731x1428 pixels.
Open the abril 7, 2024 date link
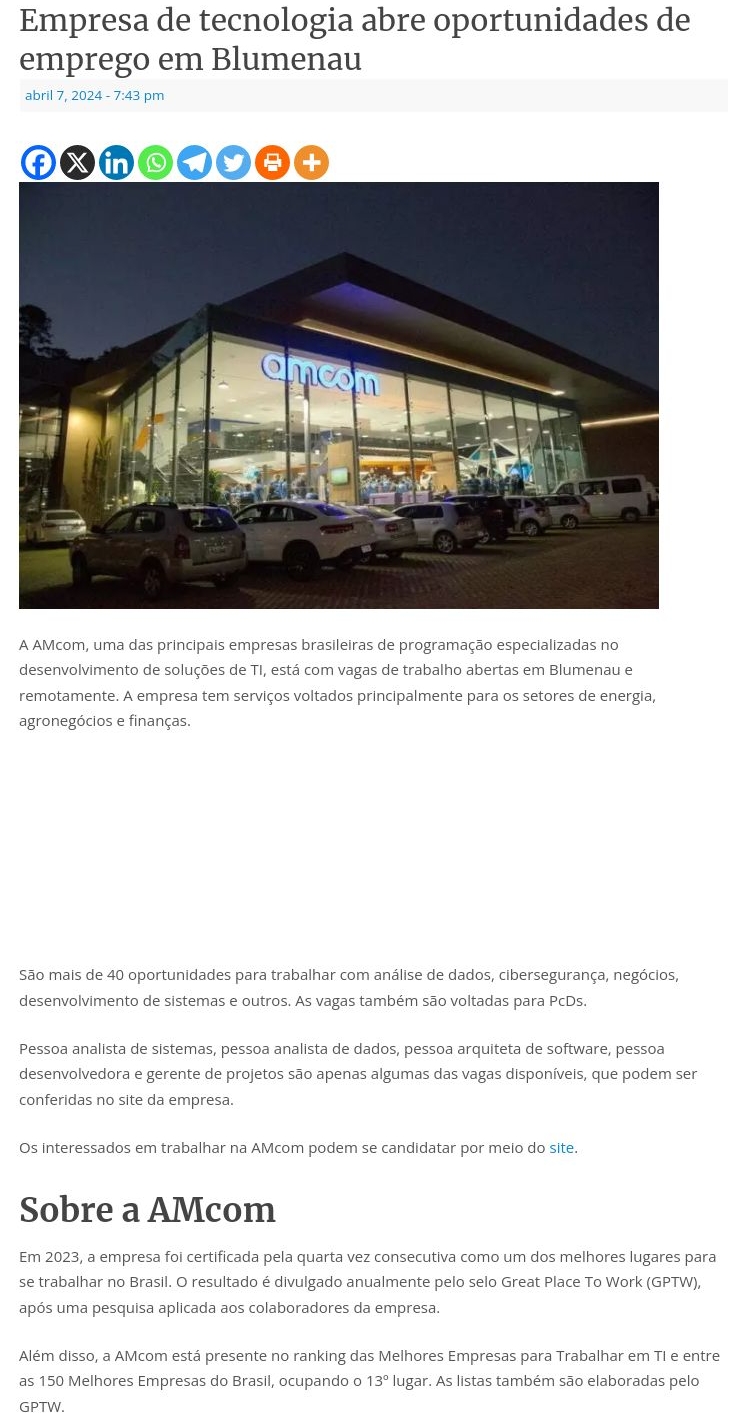tap(94, 95)
